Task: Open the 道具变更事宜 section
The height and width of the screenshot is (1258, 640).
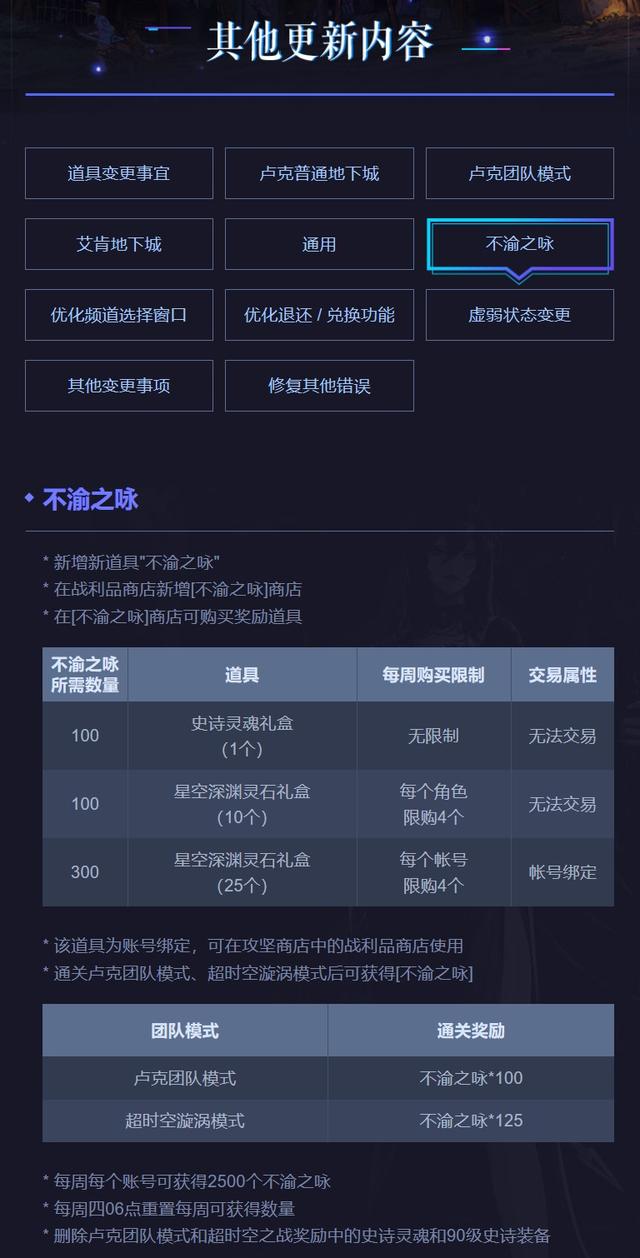Action: pyautogui.click(x=119, y=173)
